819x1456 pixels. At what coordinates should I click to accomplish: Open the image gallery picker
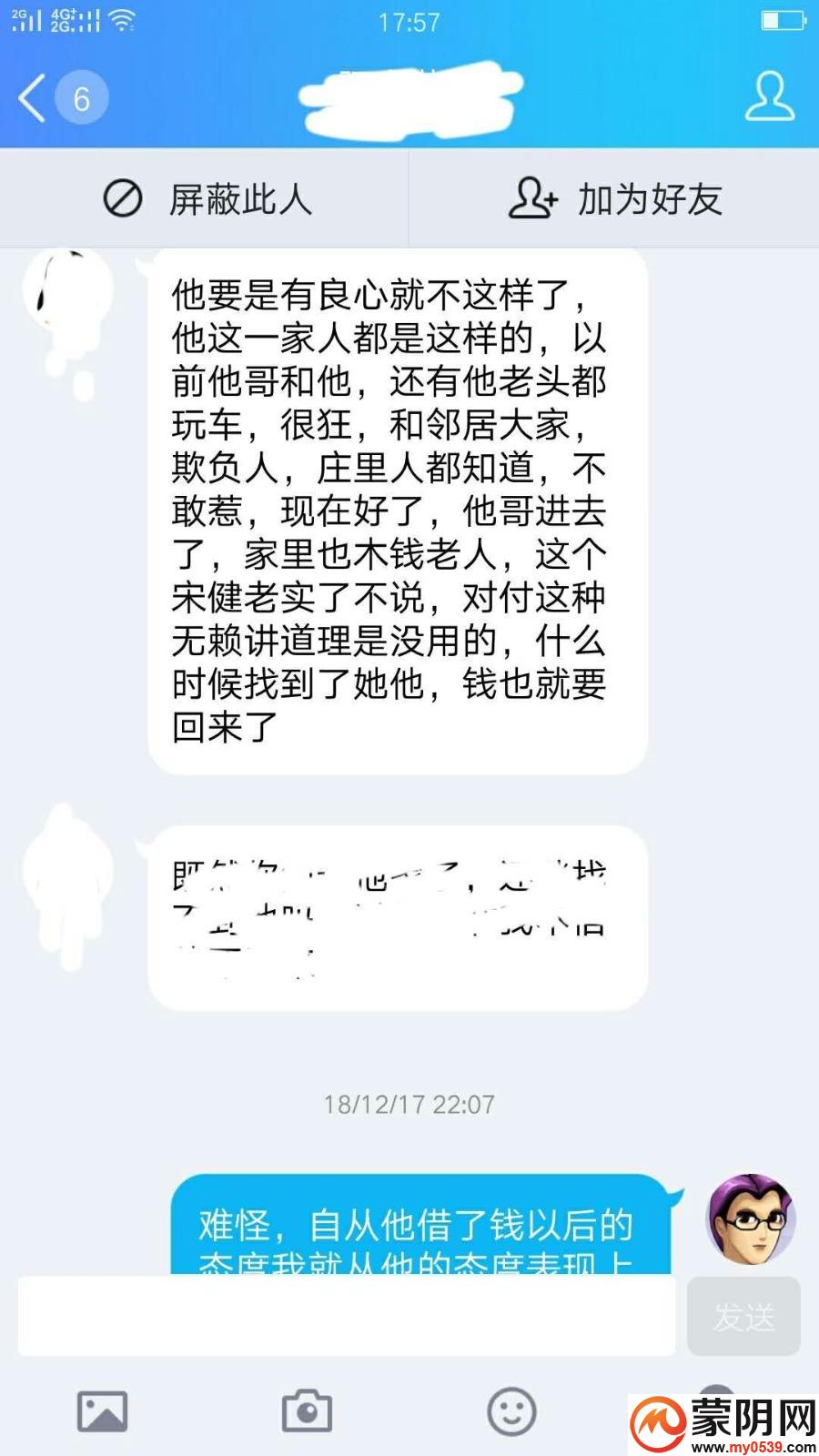pyautogui.click(x=102, y=1411)
